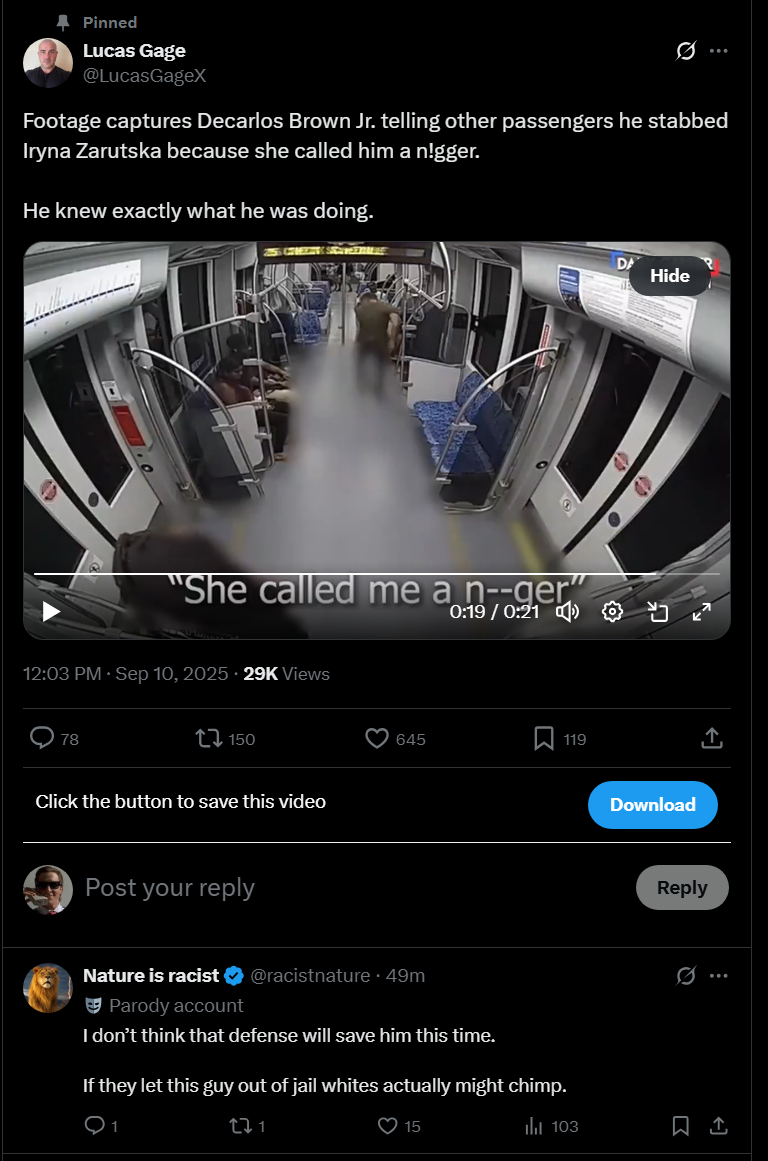This screenshot has height=1161, width=768.
Task: Open Lucas Gage's profile avatar
Action: pyautogui.click(x=48, y=63)
